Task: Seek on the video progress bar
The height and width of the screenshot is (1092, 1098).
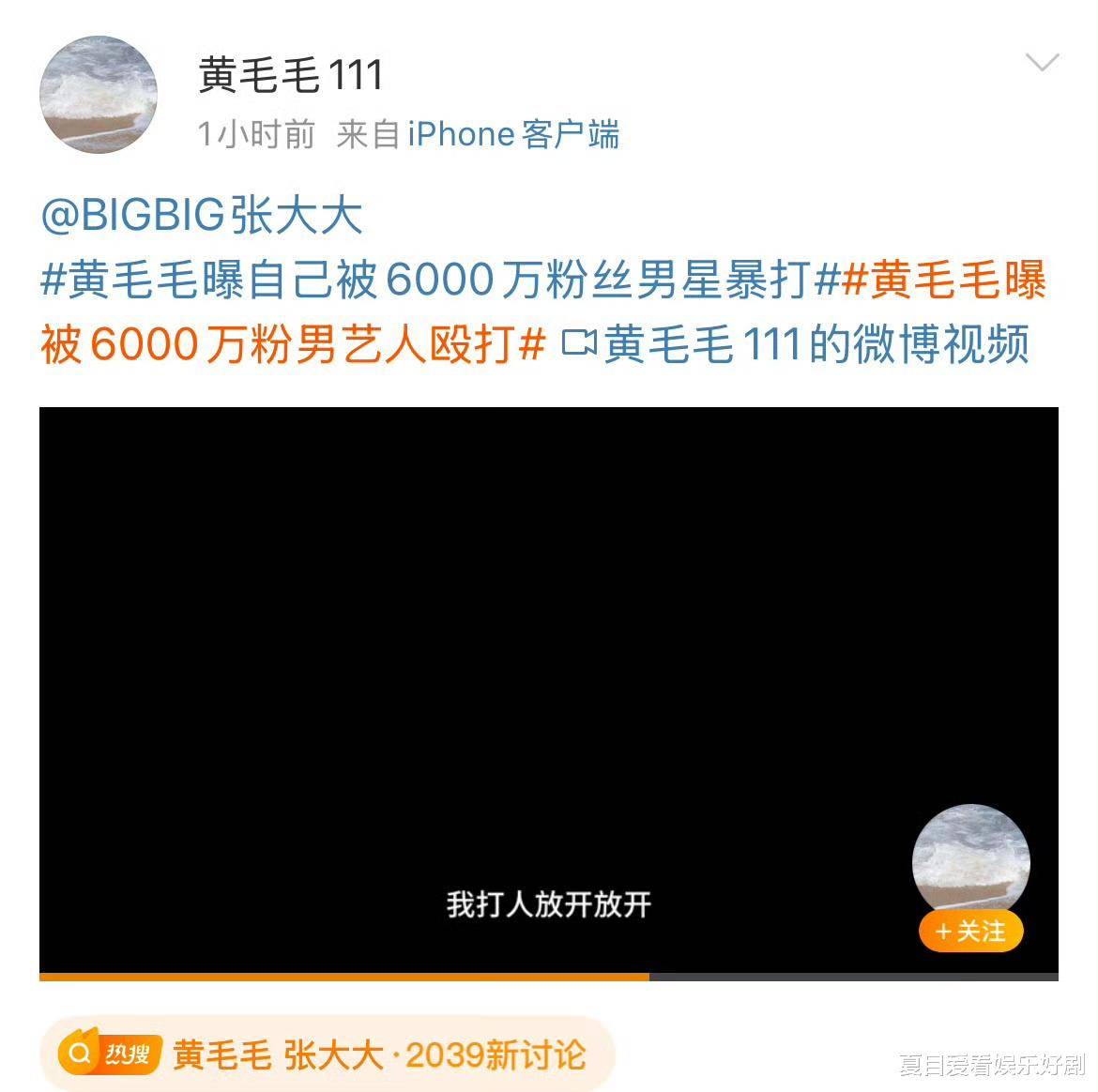Action: (548, 977)
